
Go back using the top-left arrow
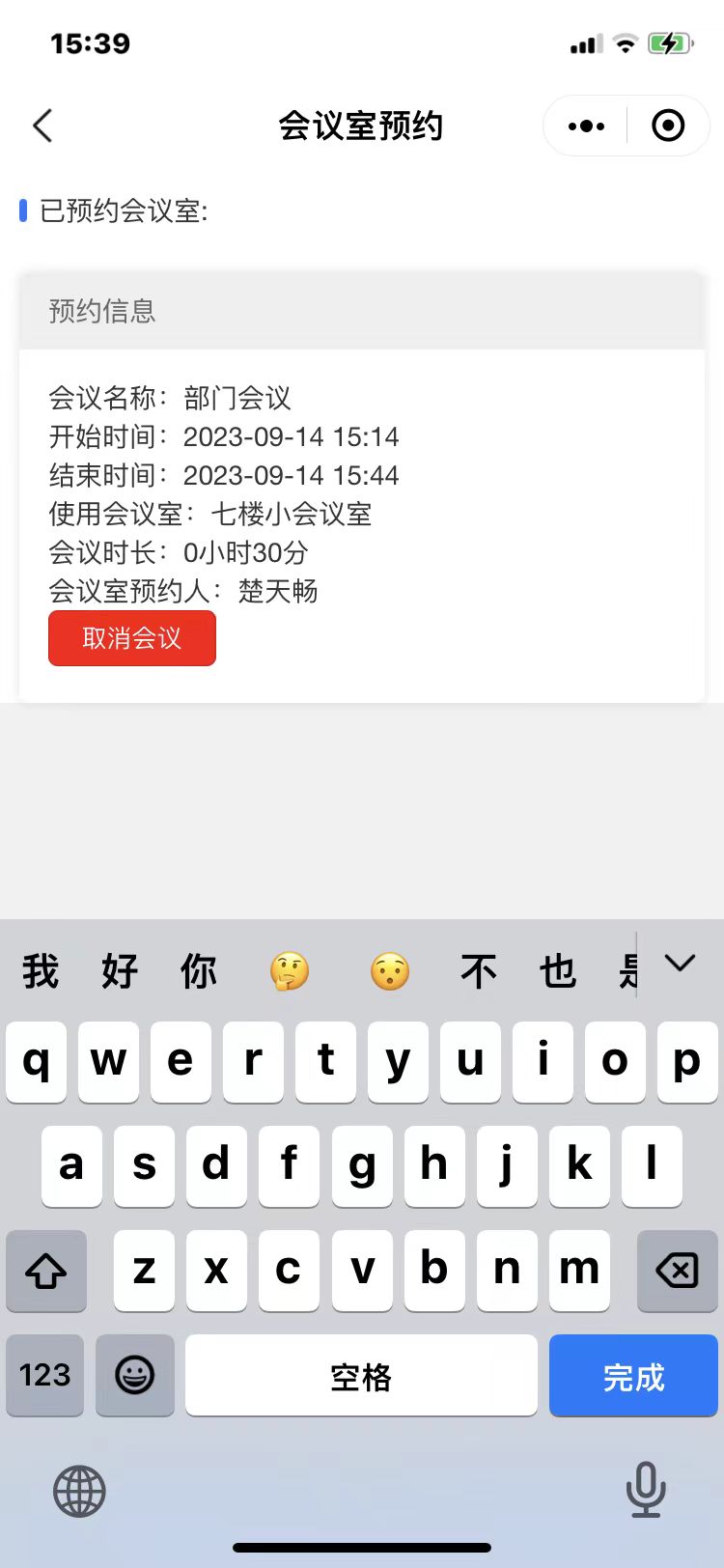click(x=42, y=126)
